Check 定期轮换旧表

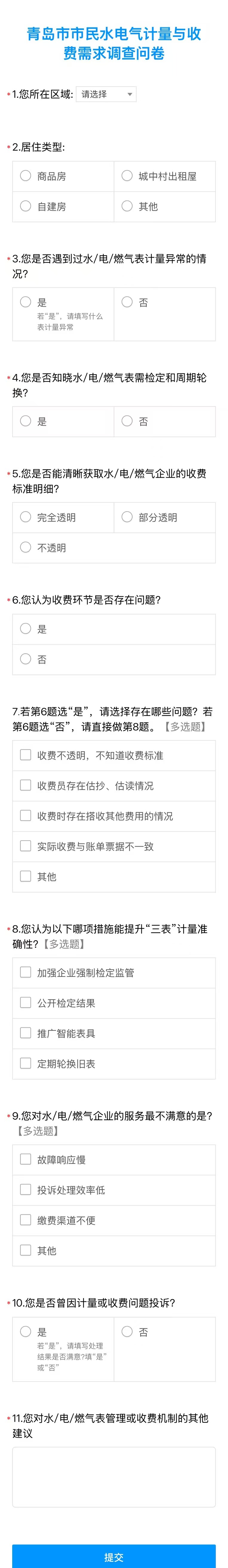point(26,1063)
